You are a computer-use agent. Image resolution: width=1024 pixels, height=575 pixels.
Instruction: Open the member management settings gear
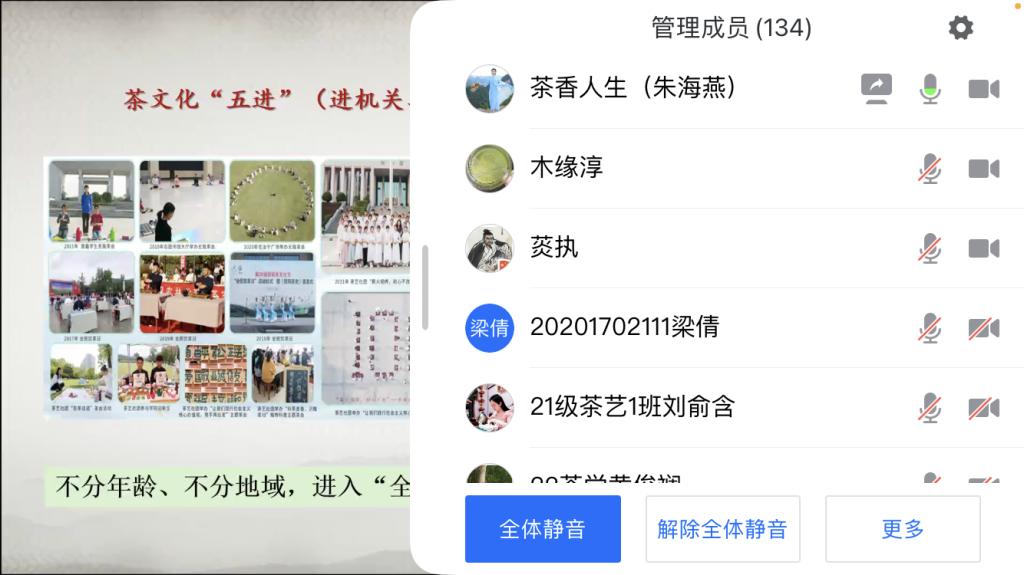pyautogui.click(x=961, y=28)
